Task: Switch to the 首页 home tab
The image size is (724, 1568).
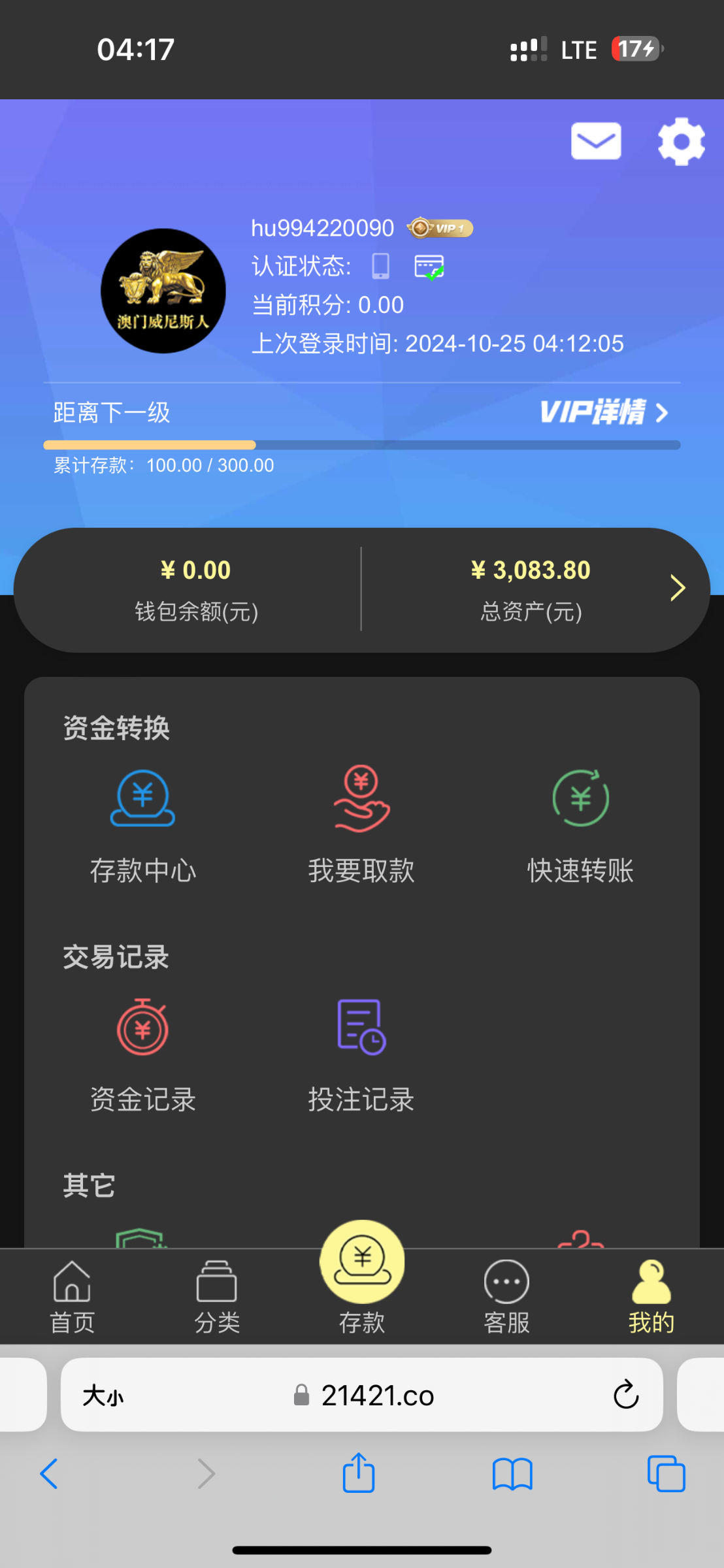Action: 71,1297
